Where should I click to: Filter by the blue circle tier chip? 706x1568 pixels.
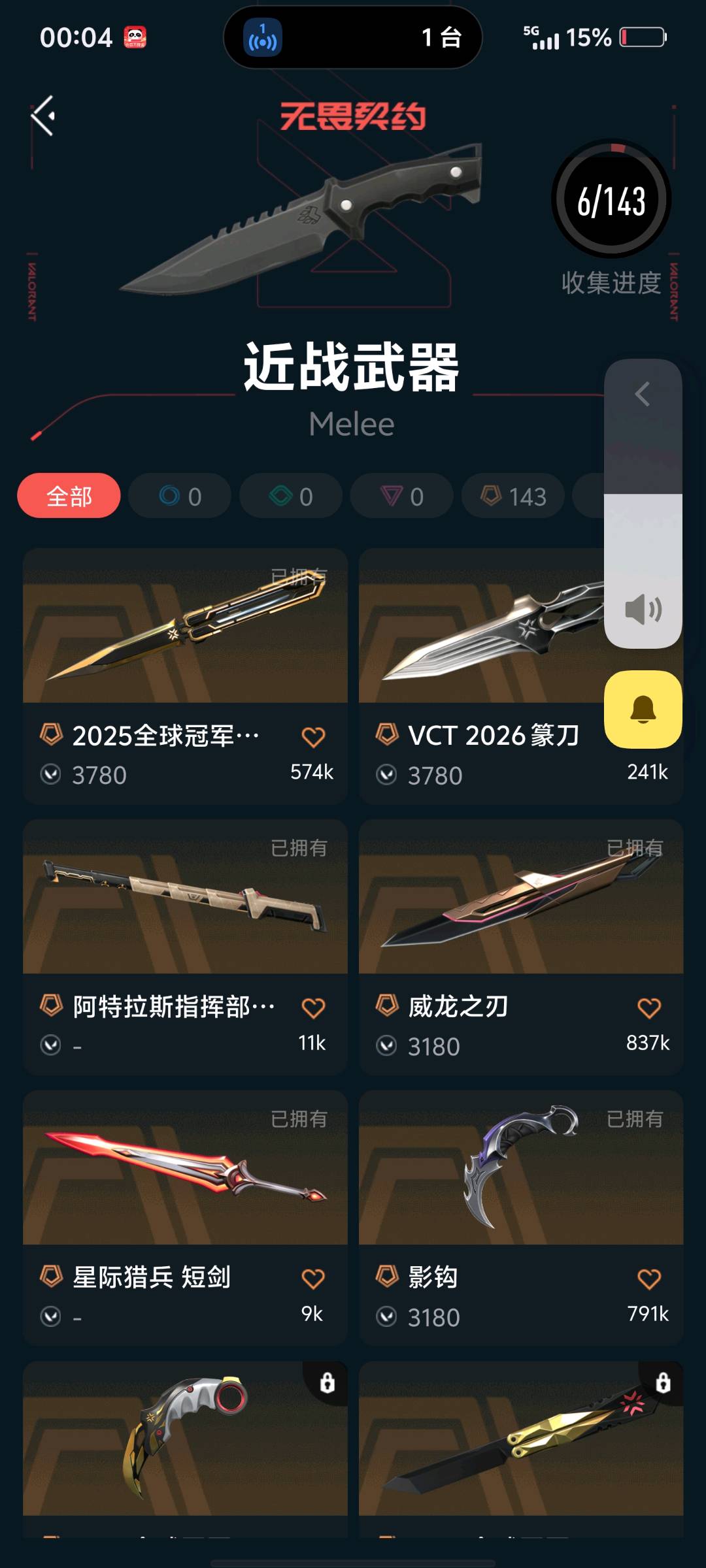pos(180,496)
